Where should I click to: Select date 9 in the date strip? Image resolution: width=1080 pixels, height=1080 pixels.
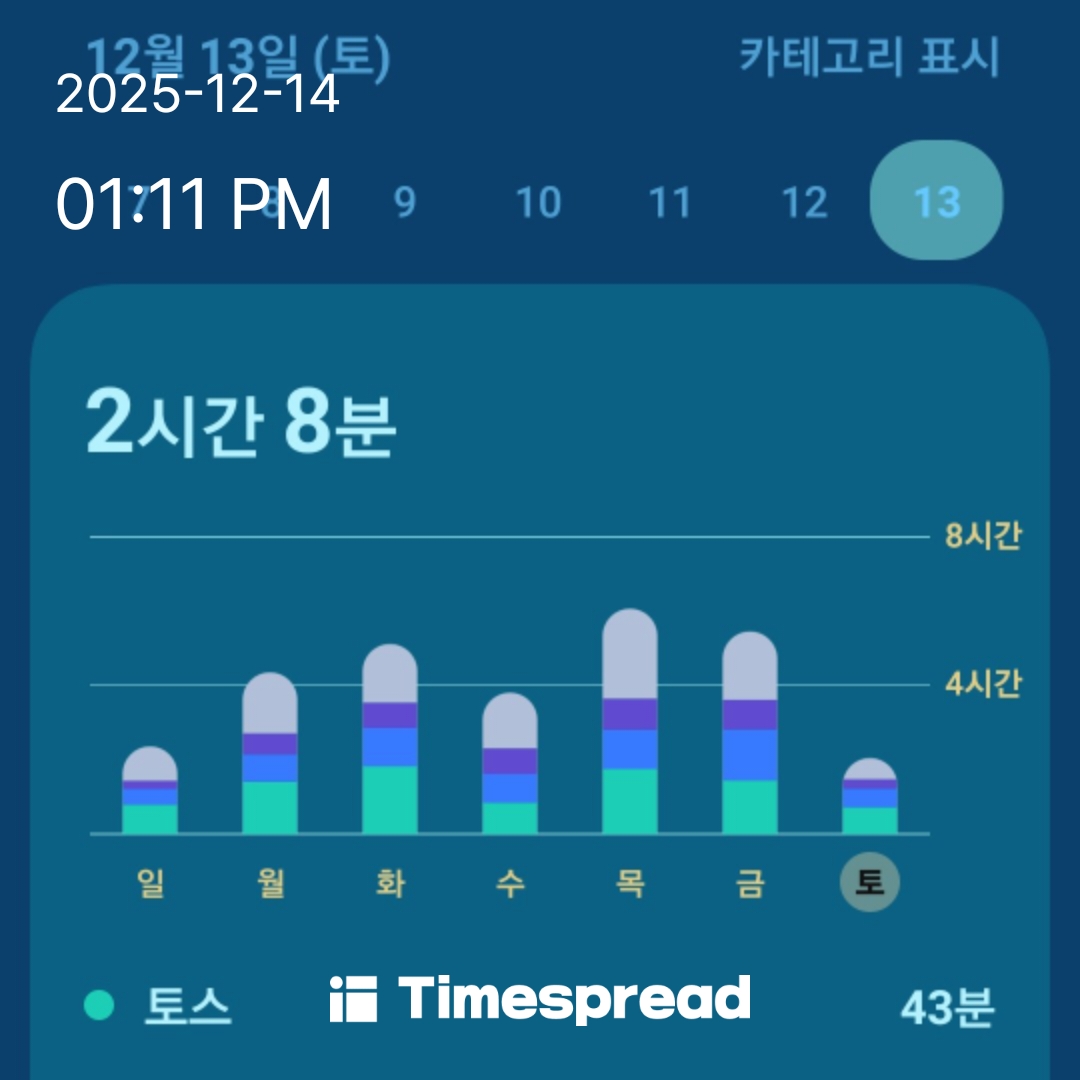404,203
